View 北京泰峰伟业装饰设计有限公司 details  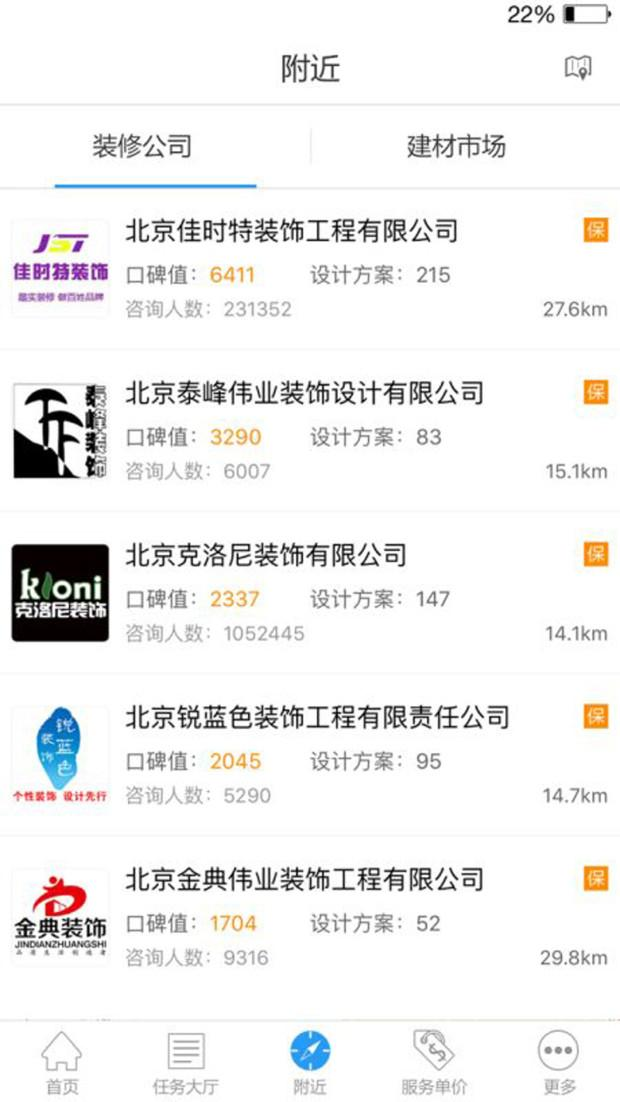coord(304,393)
